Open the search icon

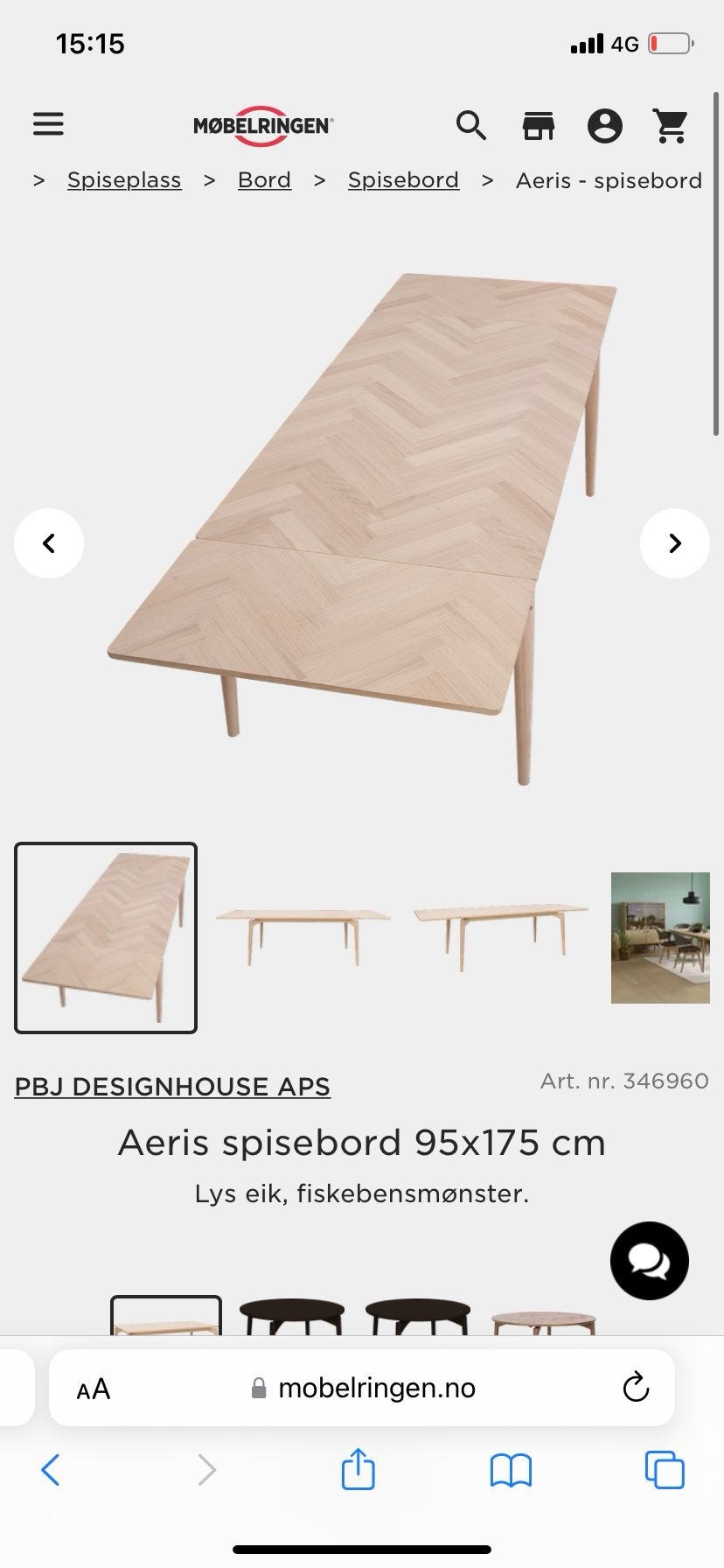(x=471, y=125)
